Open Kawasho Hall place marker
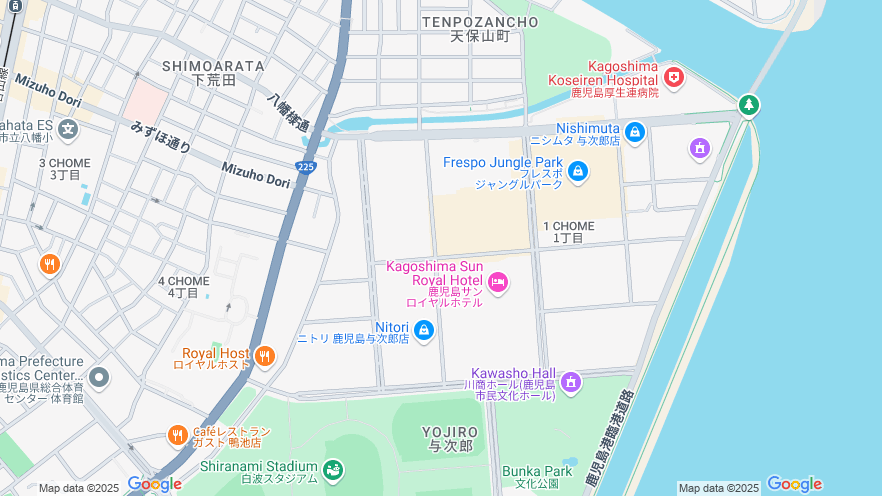 [x=570, y=381]
